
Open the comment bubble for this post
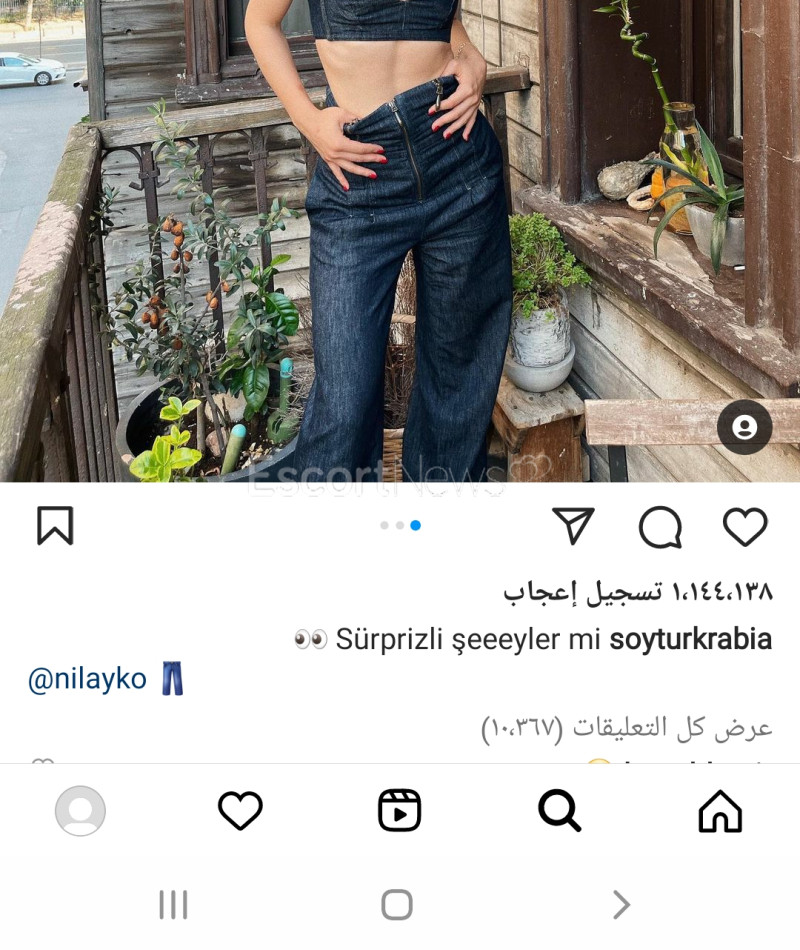point(660,527)
